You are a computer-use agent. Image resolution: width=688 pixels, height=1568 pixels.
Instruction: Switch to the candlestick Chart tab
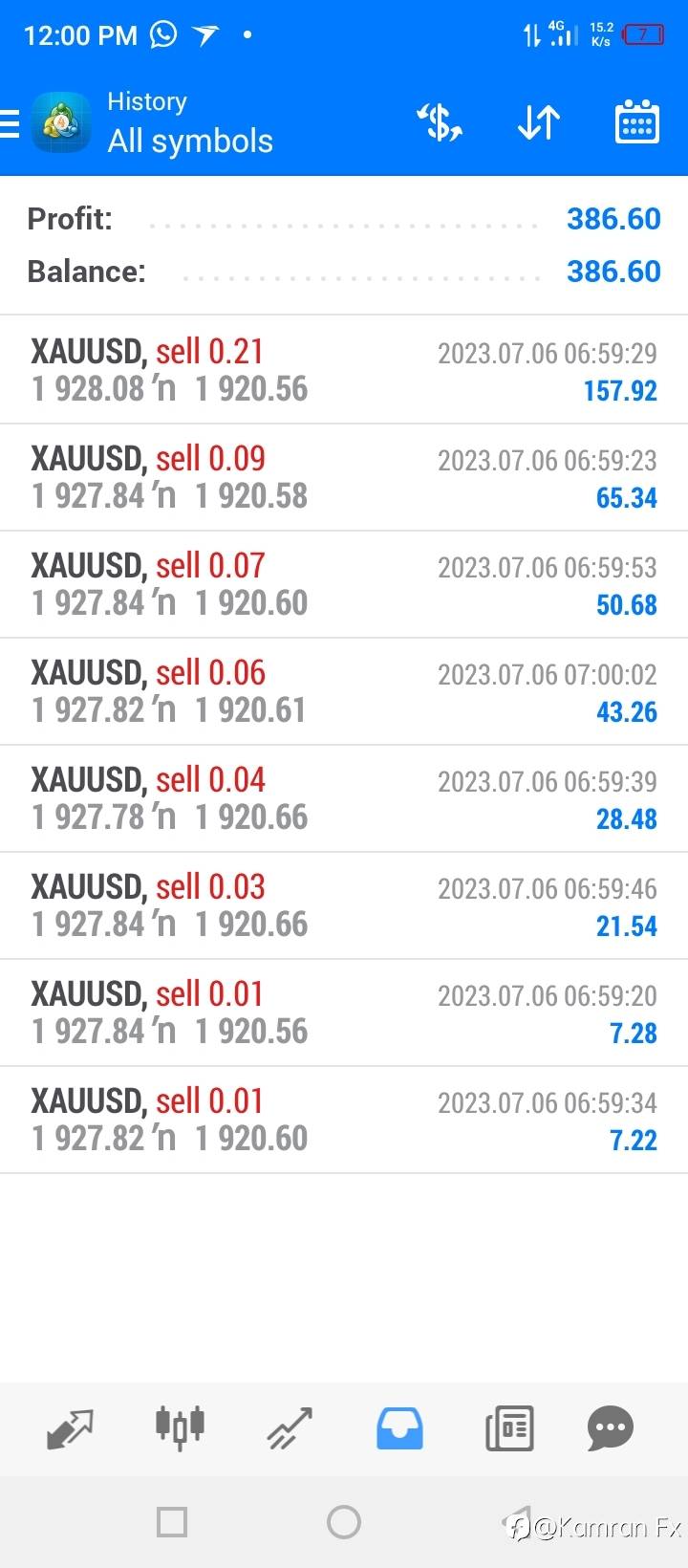[180, 1429]
